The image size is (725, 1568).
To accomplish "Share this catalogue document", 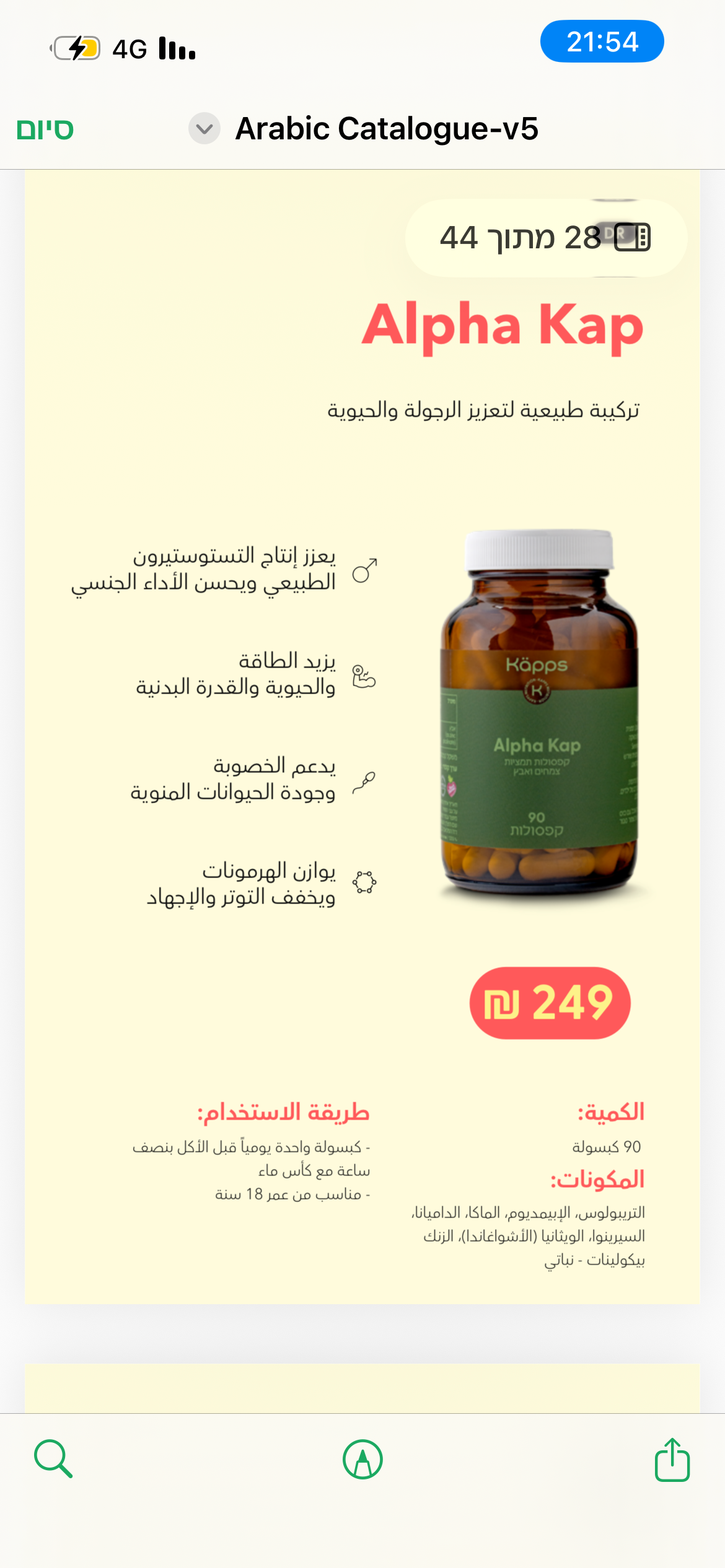I will click(x=672, y=1459).
